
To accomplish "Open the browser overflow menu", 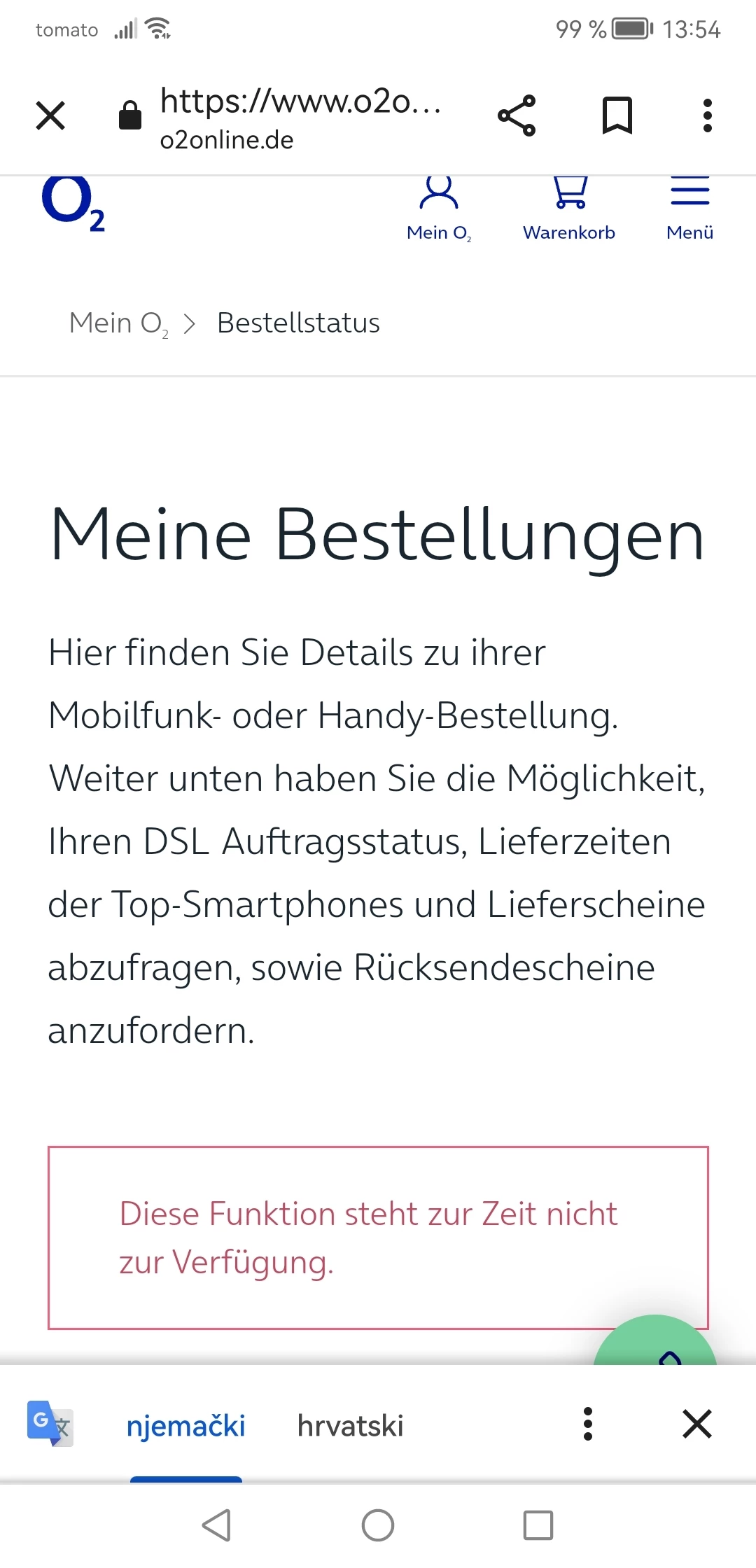I will pos(707,116).
